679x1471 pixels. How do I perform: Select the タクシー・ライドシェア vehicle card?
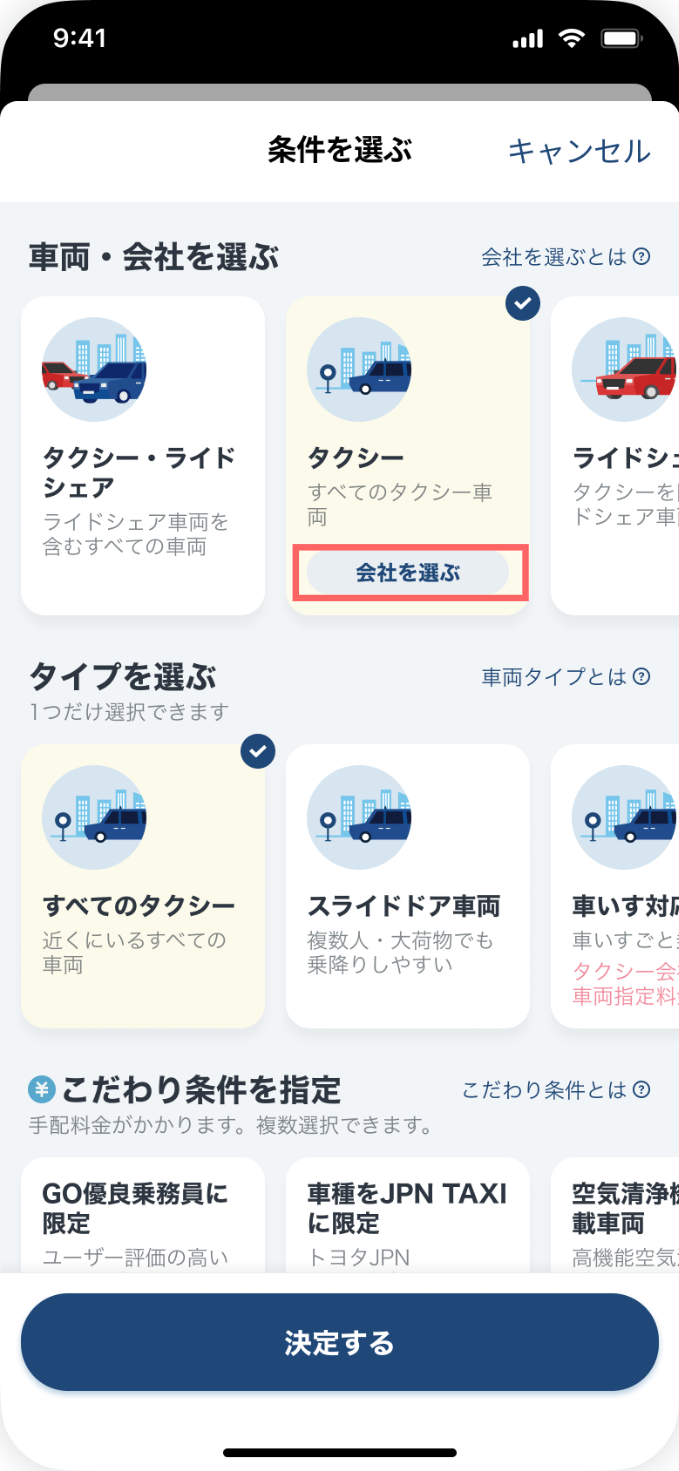143,455
